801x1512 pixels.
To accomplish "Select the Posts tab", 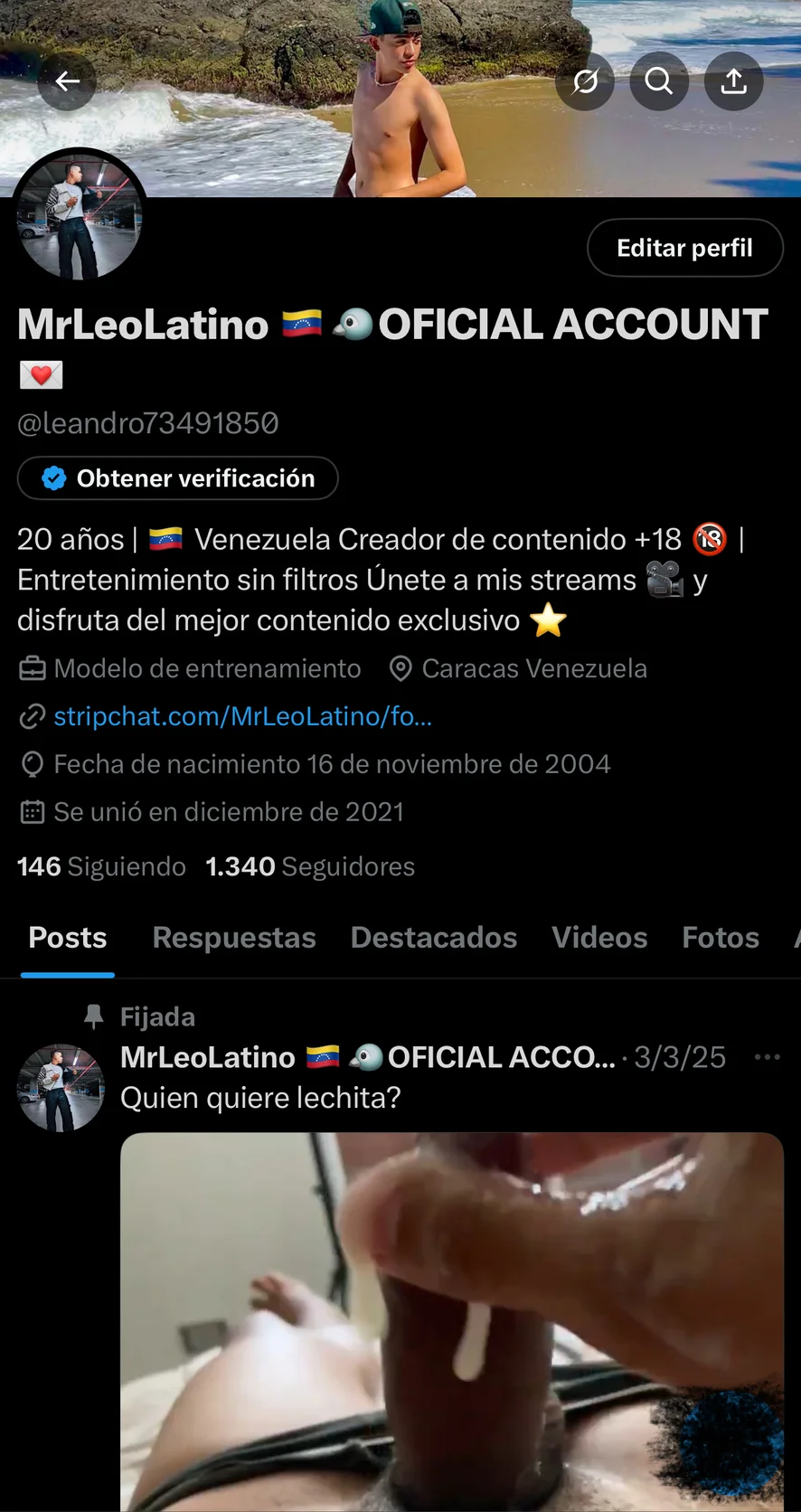I will pyautogui.click(x=68, y=938).
